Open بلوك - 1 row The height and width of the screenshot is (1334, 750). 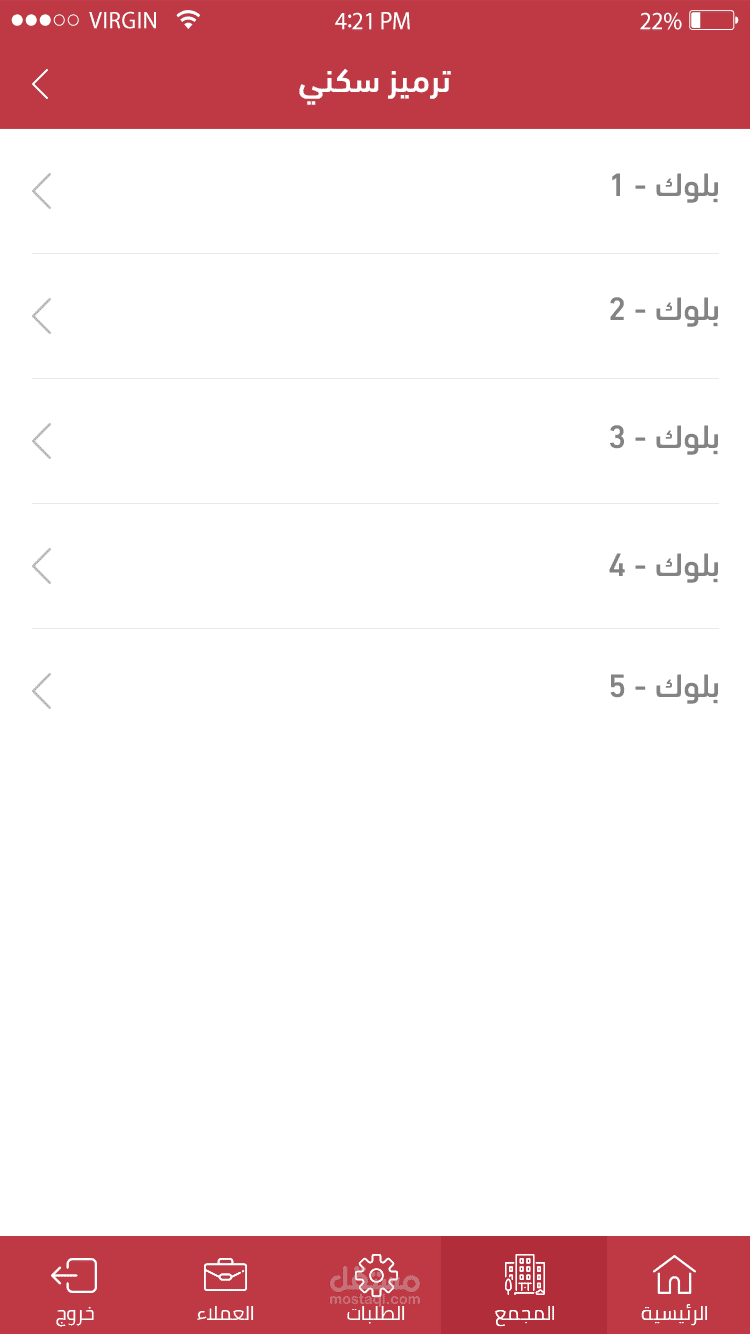[x=375, y=190]
